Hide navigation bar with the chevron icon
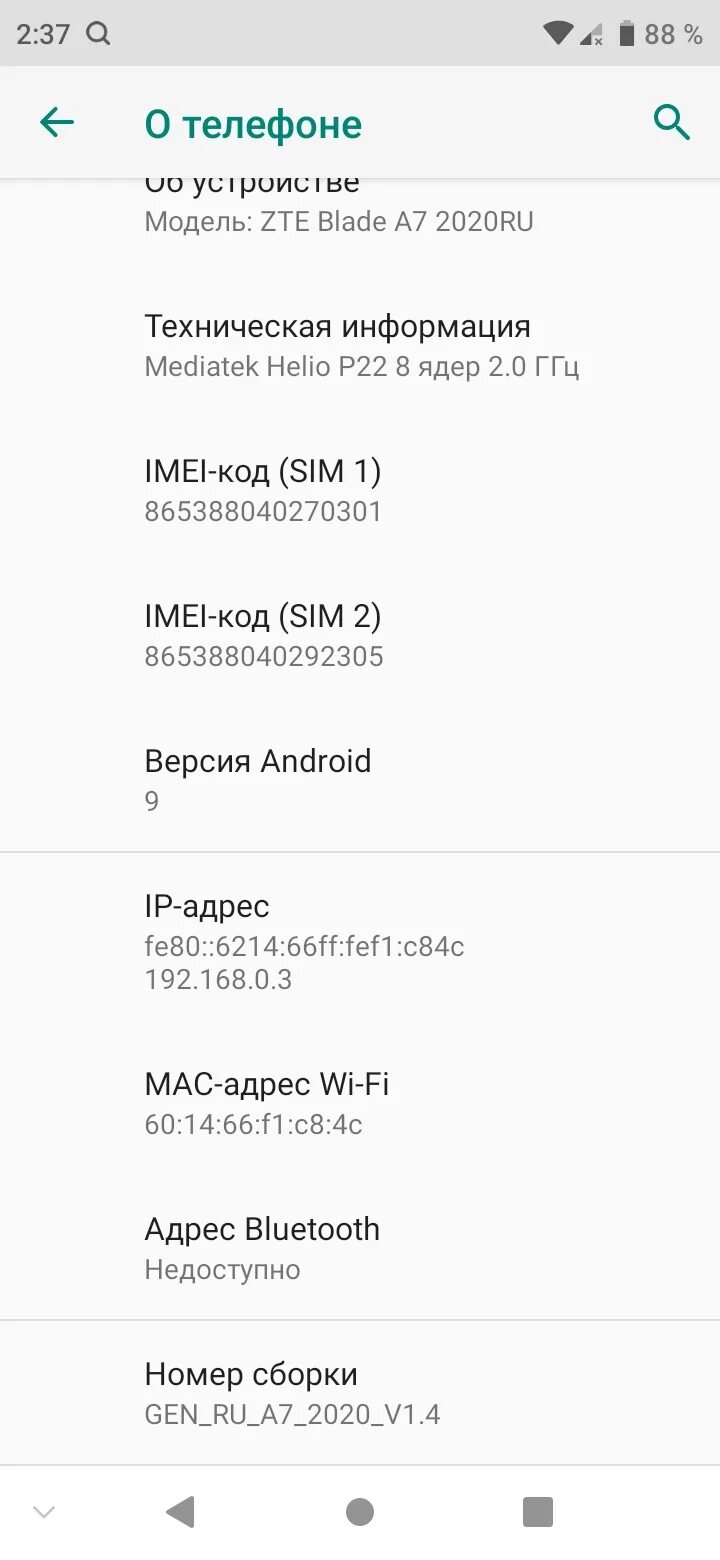Viewport: 720px width, 1560px height. pyautogui.click(x=44, y=1512)
